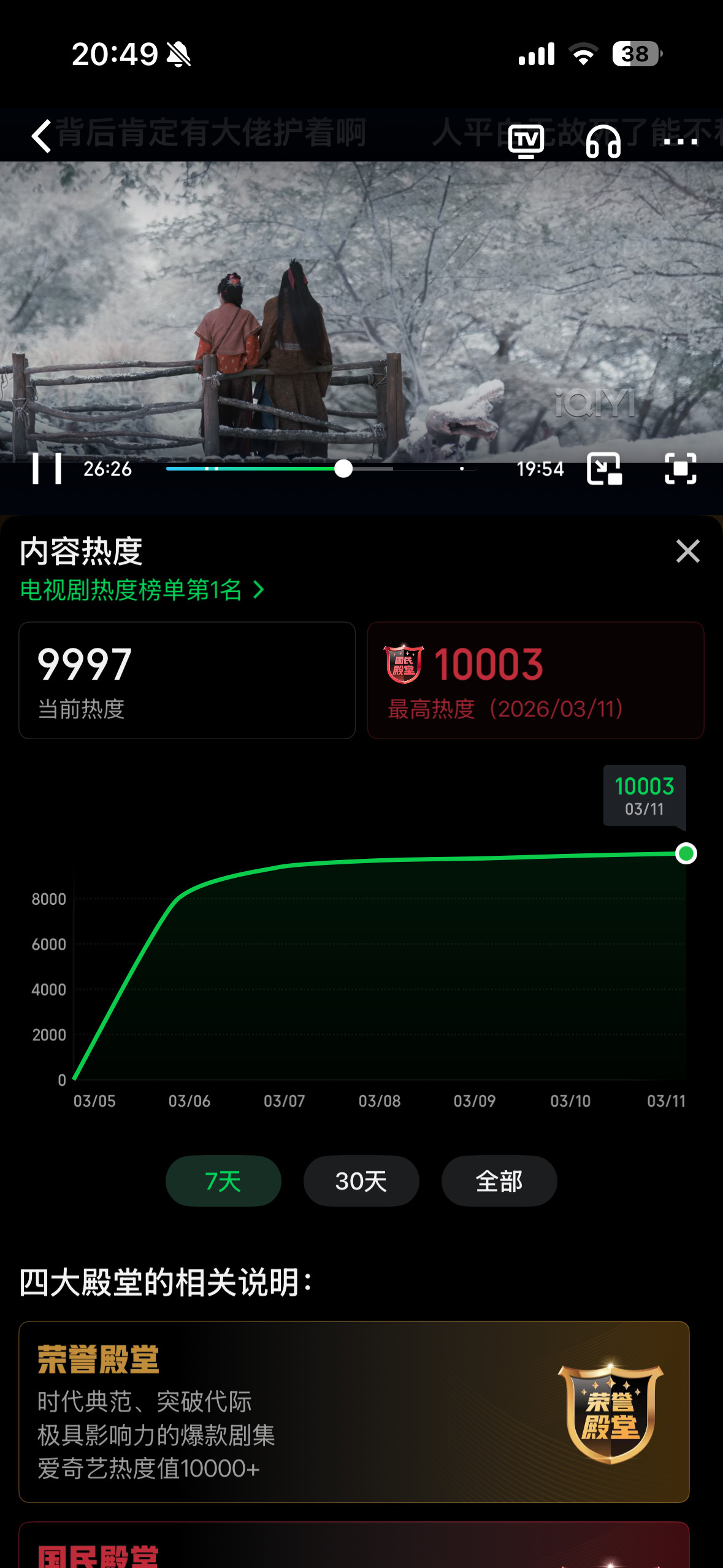
Task: Pause the playing video
Action: [48, 469]
